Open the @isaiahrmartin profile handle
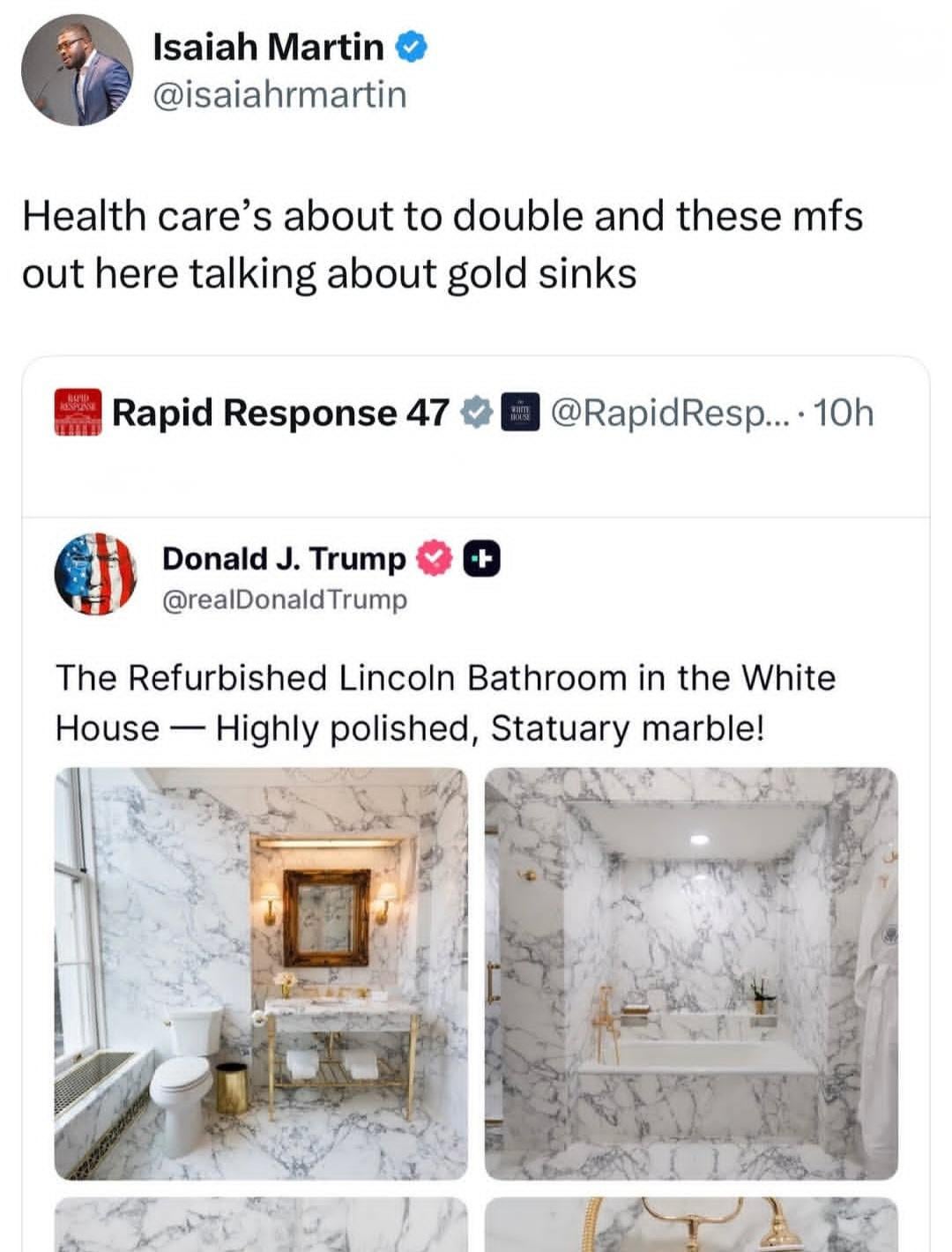This screenshot has height=1252, width=952. (279, 94)
